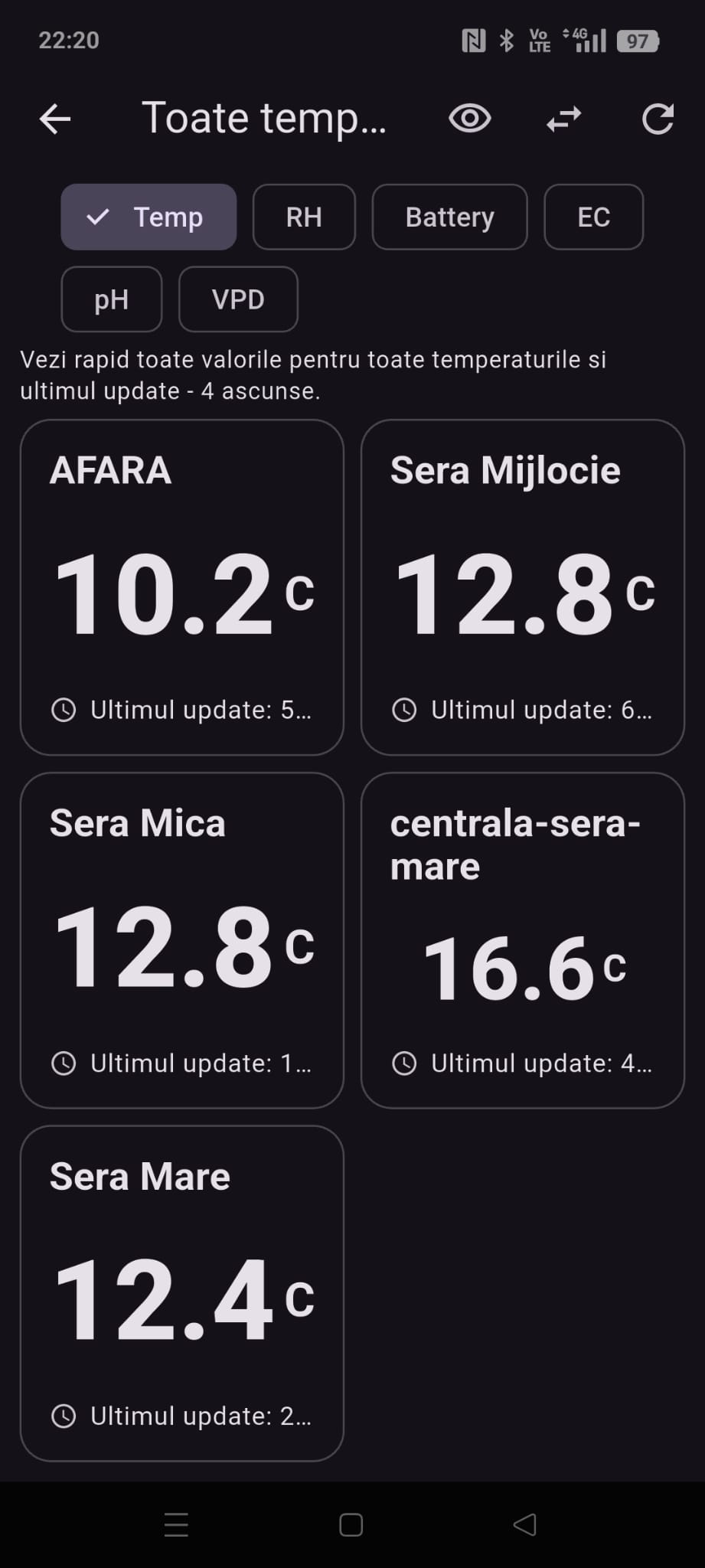705x1568 pixels.
Task: Open the eye visibility icon in the toolbar
Action: click(x=469, y=119)
